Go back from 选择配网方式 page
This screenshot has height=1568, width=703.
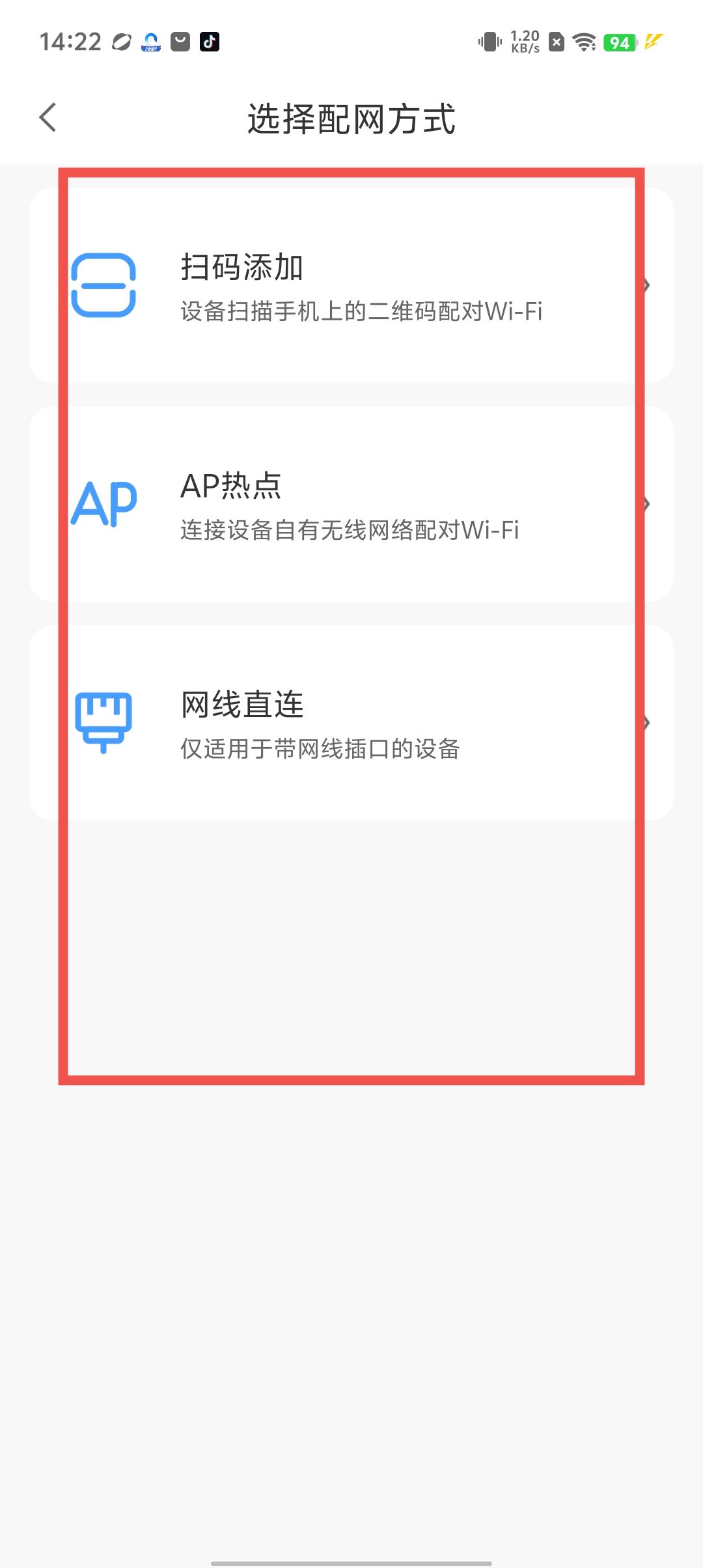(48, 118)
